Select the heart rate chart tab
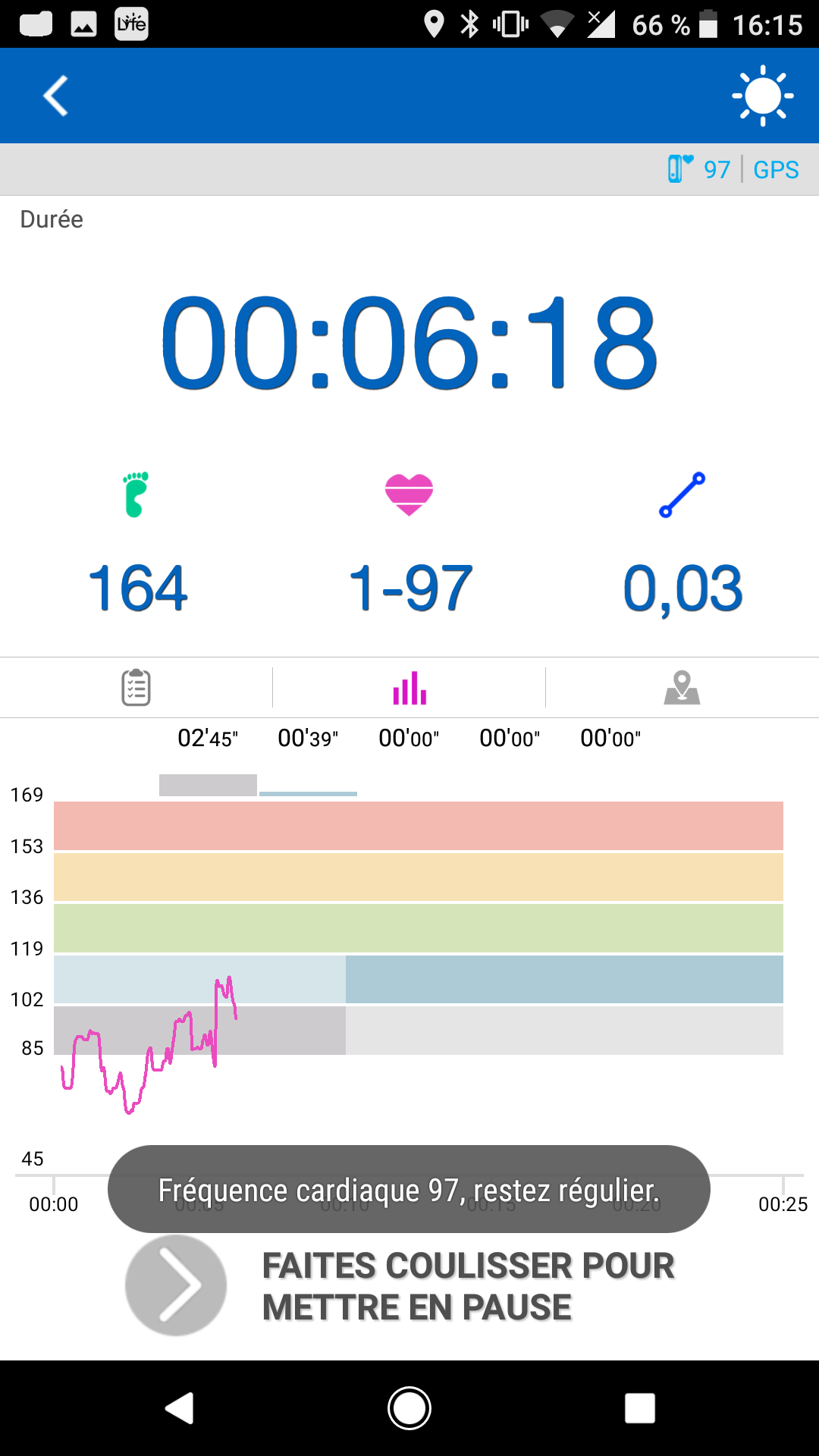Viewport: 819px width, 1456px height. click(409, 688)
